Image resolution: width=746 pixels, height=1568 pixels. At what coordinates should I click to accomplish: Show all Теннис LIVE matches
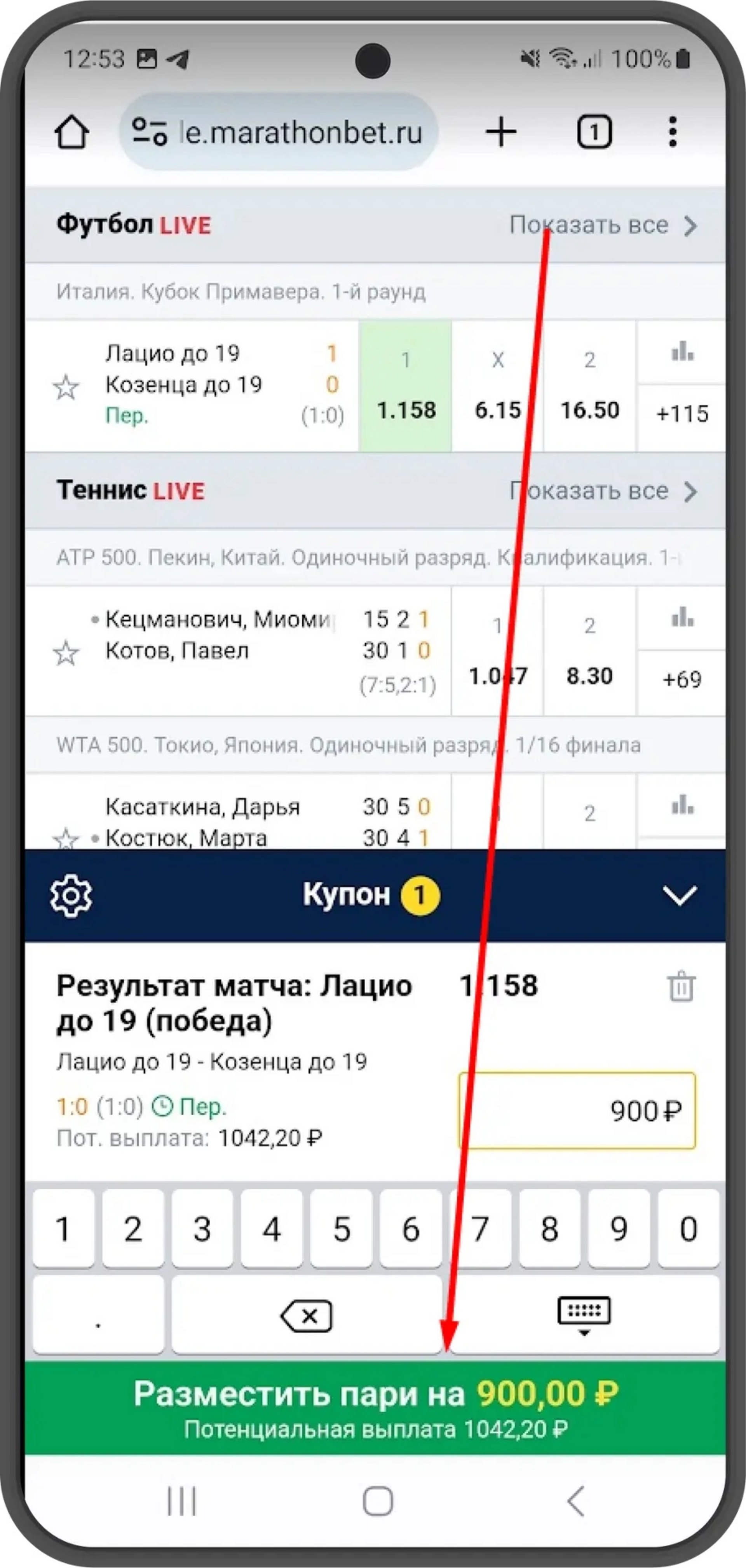[602, 491]
